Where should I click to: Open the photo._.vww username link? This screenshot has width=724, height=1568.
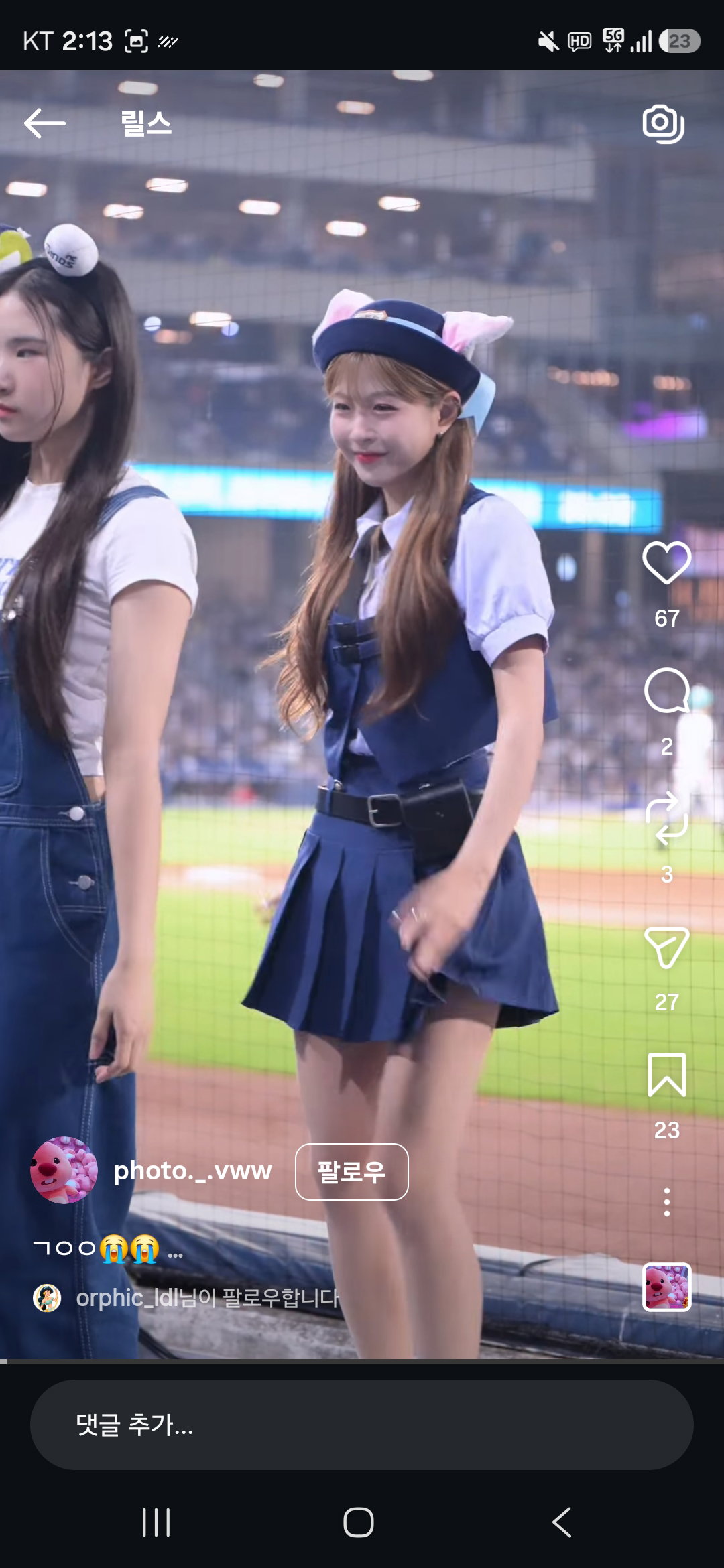pyautogui.click(x=192, y=1171)
